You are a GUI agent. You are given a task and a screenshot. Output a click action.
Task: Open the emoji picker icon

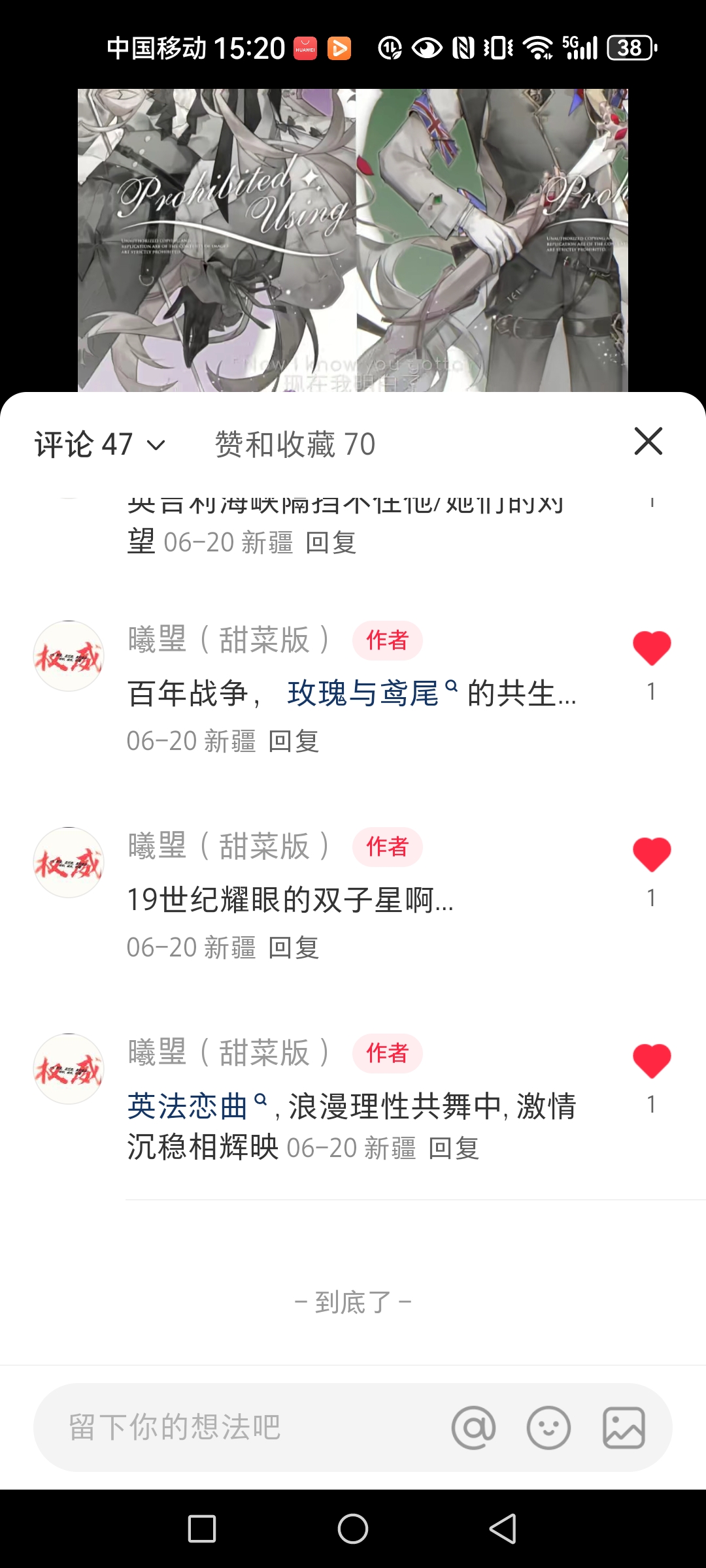(x=548, y=1428)
